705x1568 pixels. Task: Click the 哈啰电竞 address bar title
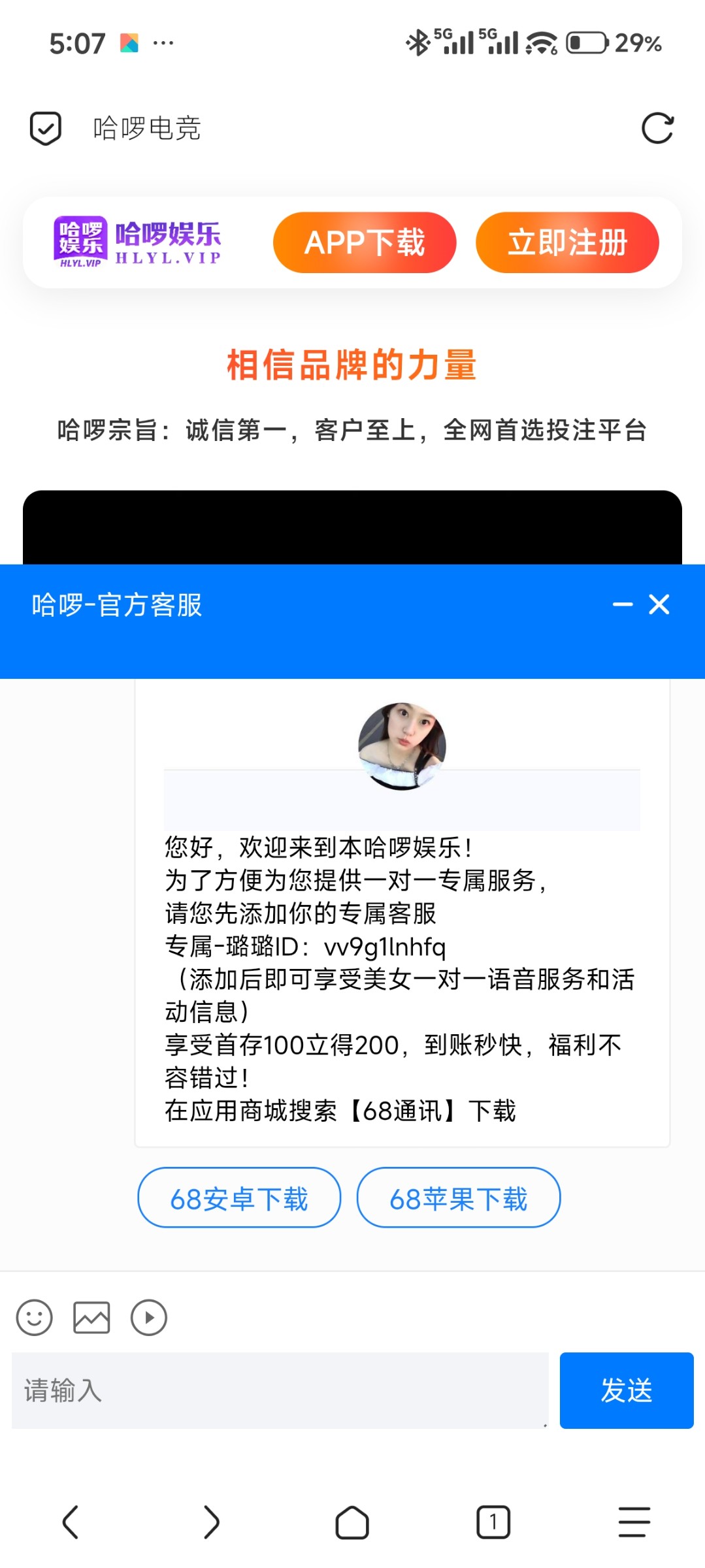146,129
